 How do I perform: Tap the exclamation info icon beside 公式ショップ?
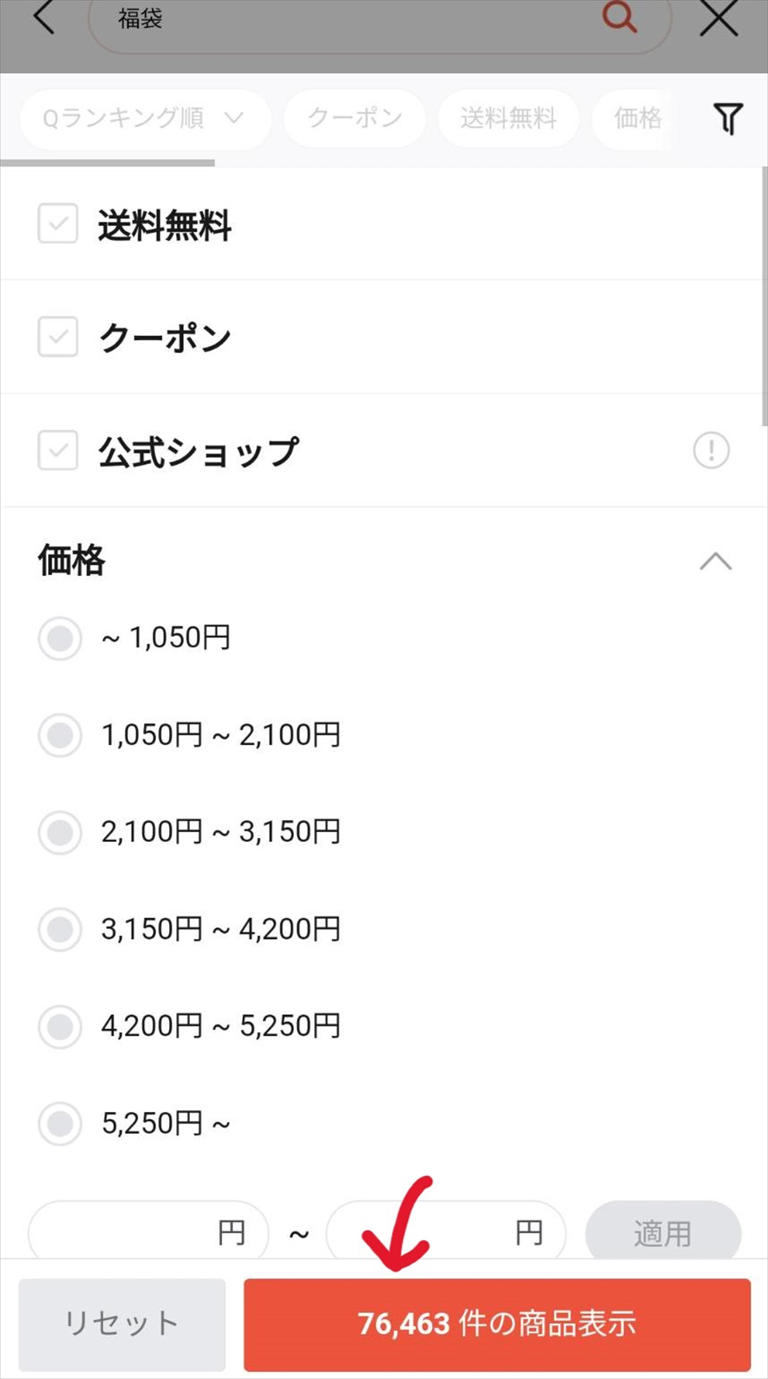(711, 450)
